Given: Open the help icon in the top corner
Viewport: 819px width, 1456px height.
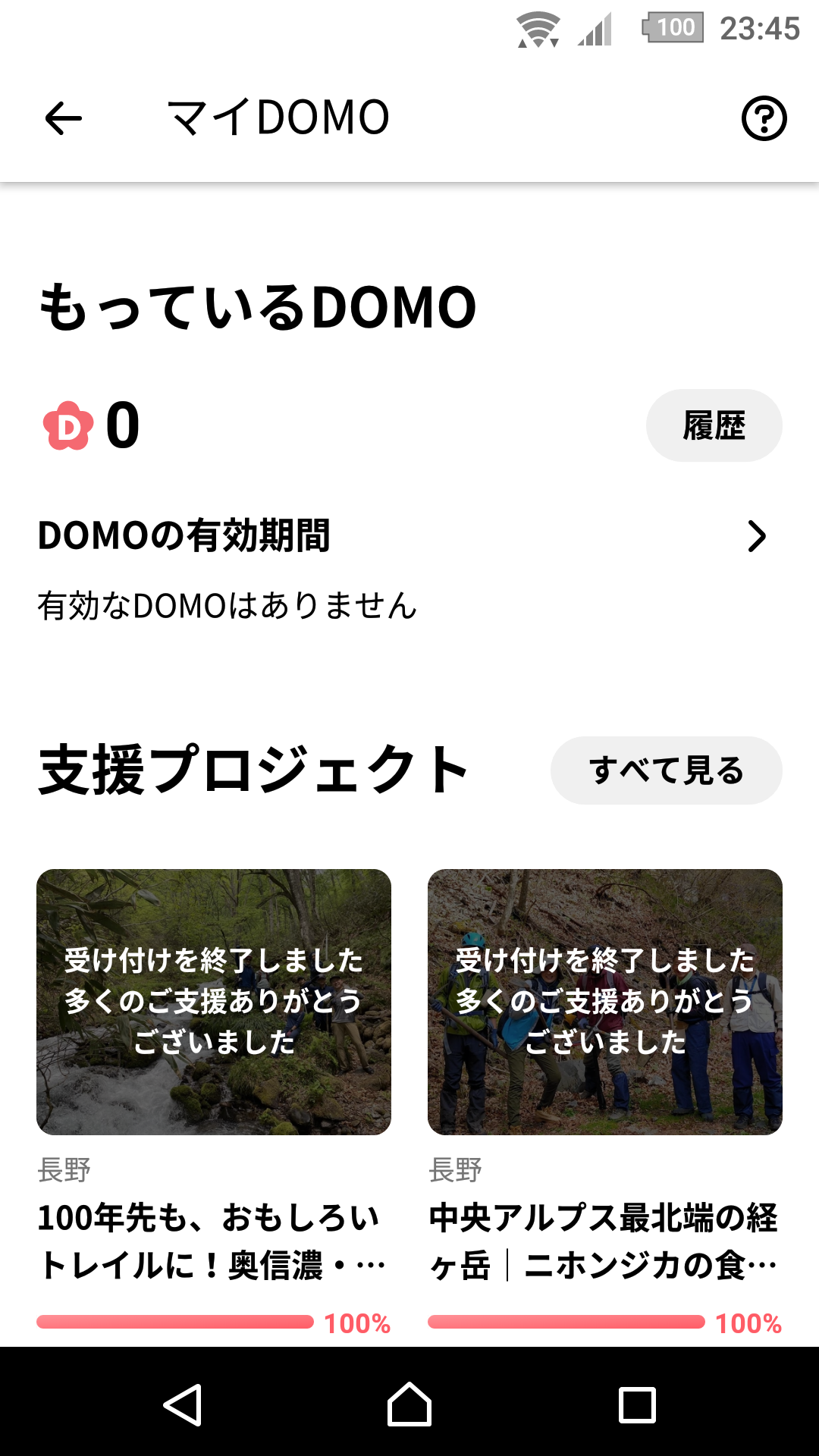Looking at the screenshot, I should click(764, 117).
